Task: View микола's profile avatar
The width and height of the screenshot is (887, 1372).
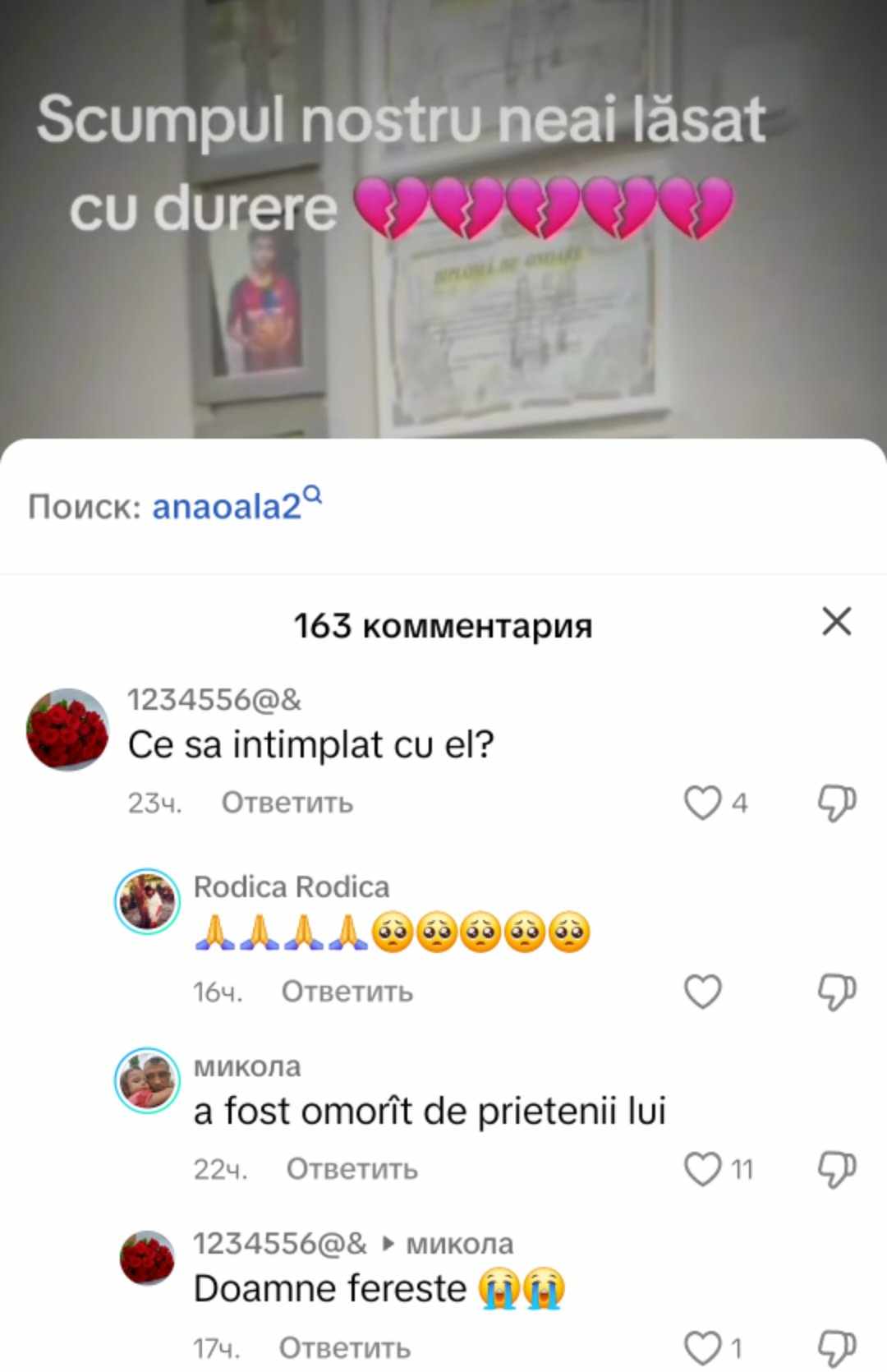Action: [147, 1080]
